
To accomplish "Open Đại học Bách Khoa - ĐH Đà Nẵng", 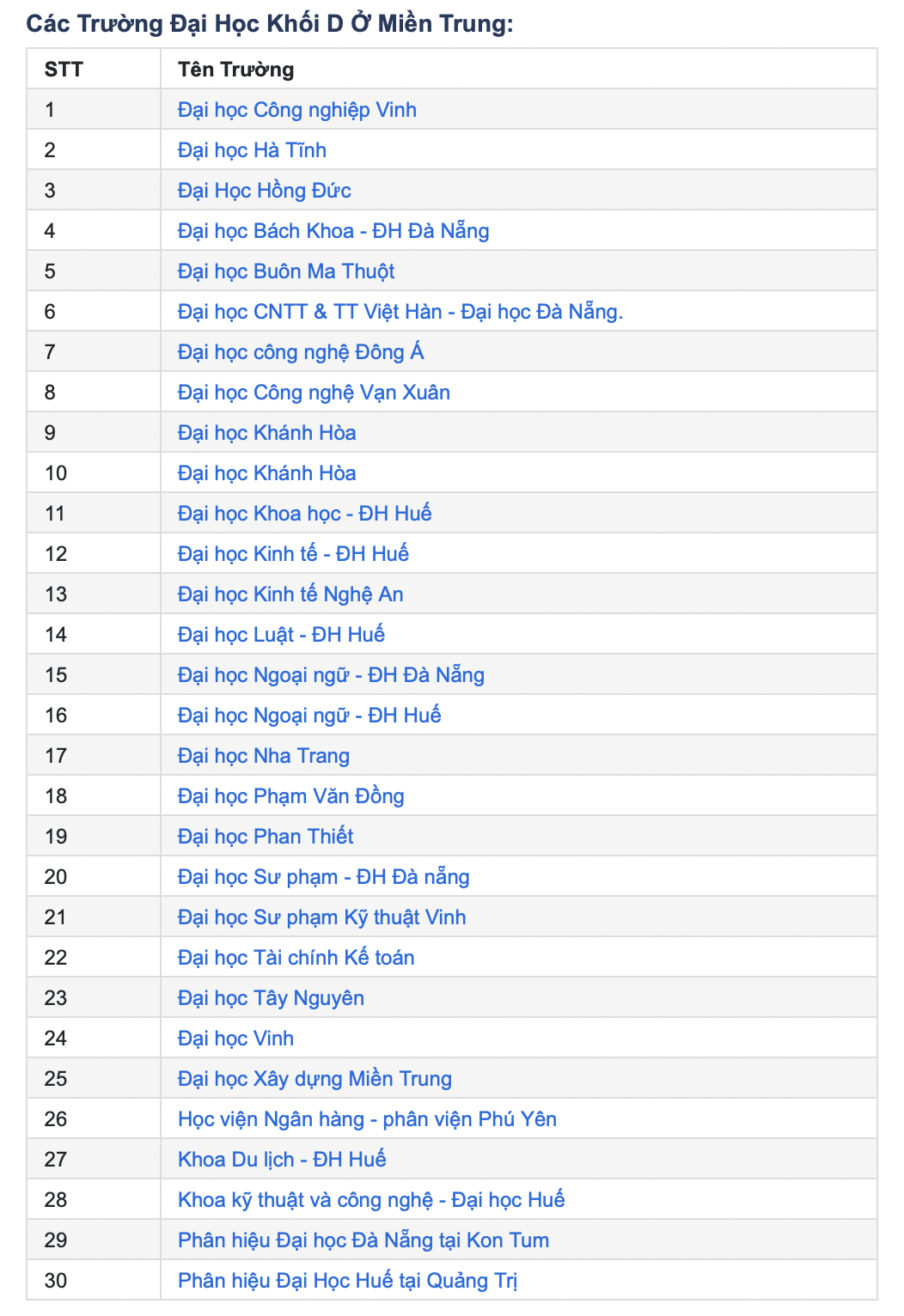I will pyautogui.click(x=333, y=231).
